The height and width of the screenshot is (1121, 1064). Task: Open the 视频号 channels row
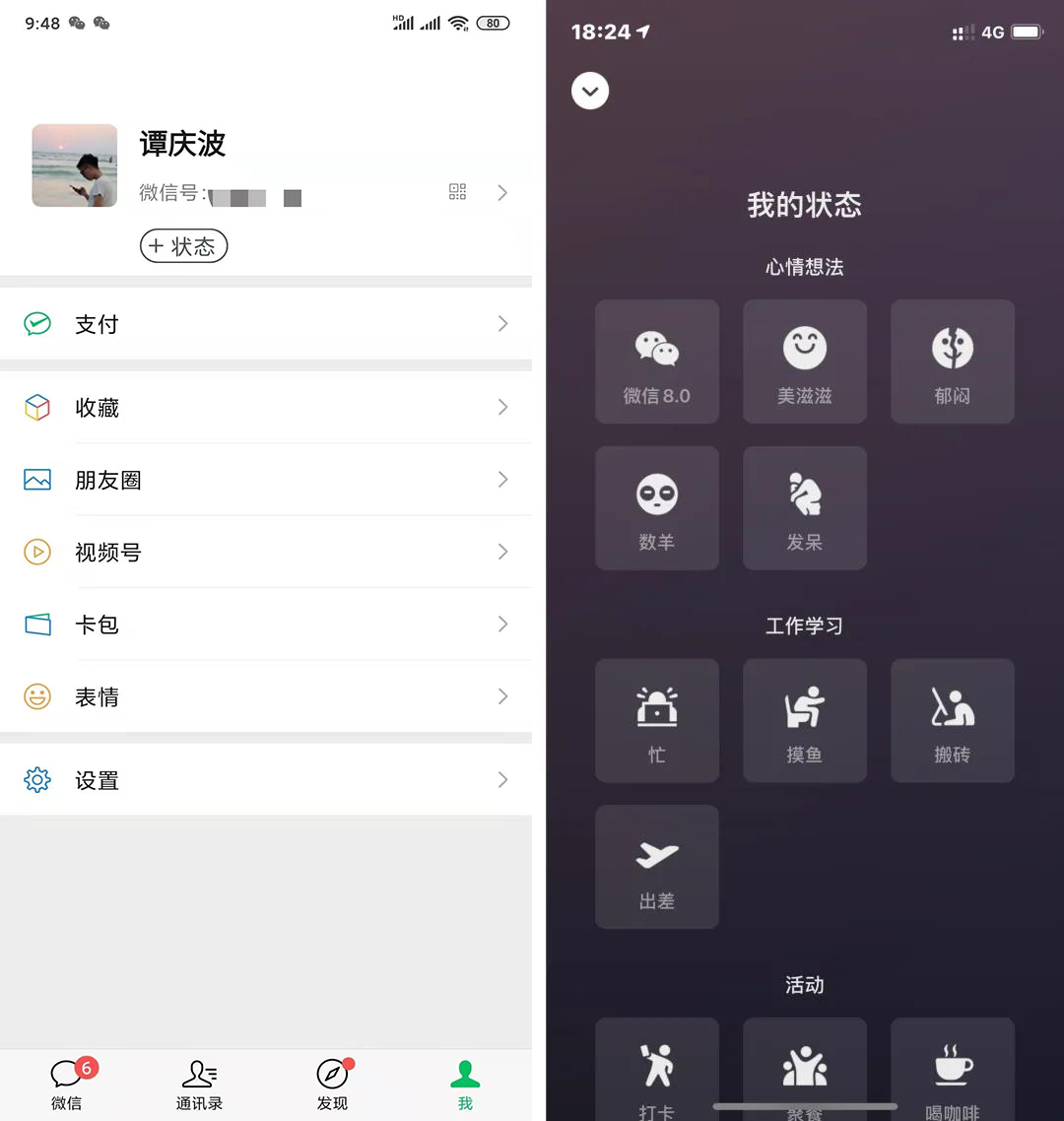tap(266, 552)
